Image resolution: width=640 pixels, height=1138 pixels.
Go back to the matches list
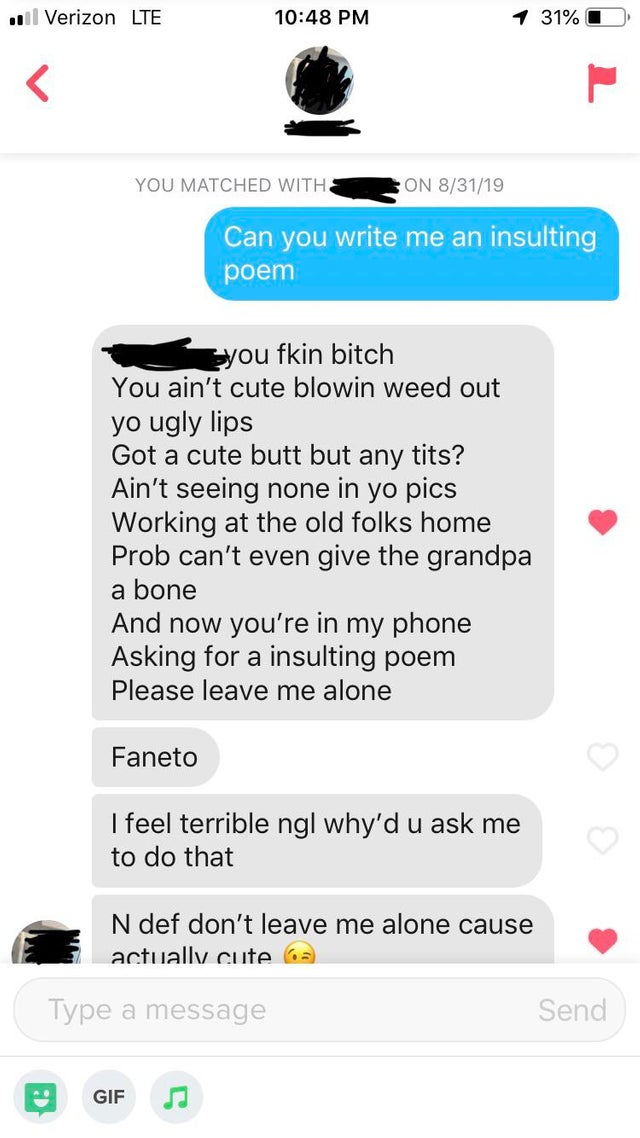pos(38,84)
